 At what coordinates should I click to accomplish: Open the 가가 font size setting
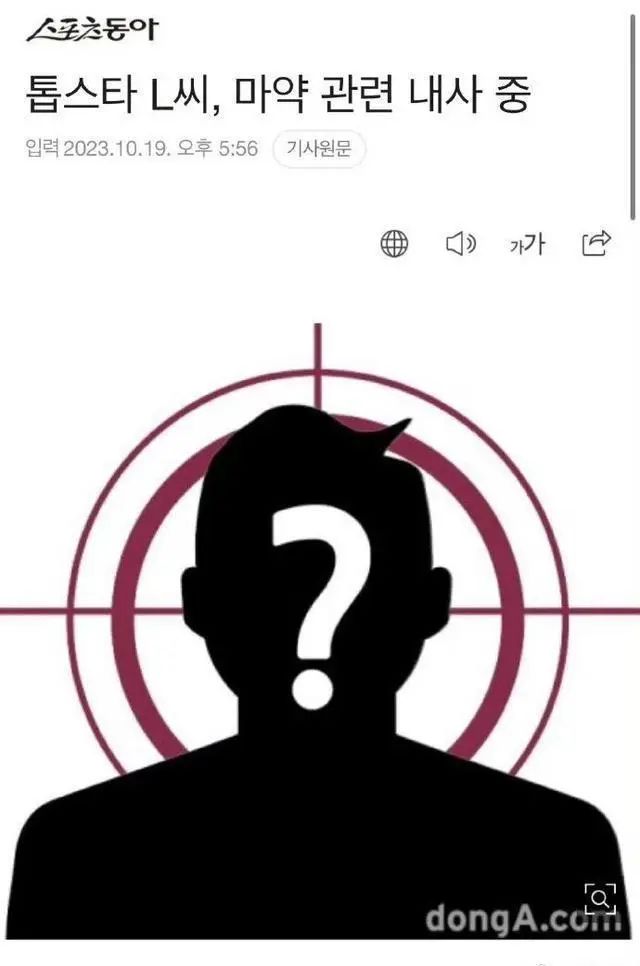tap(527, 243)
